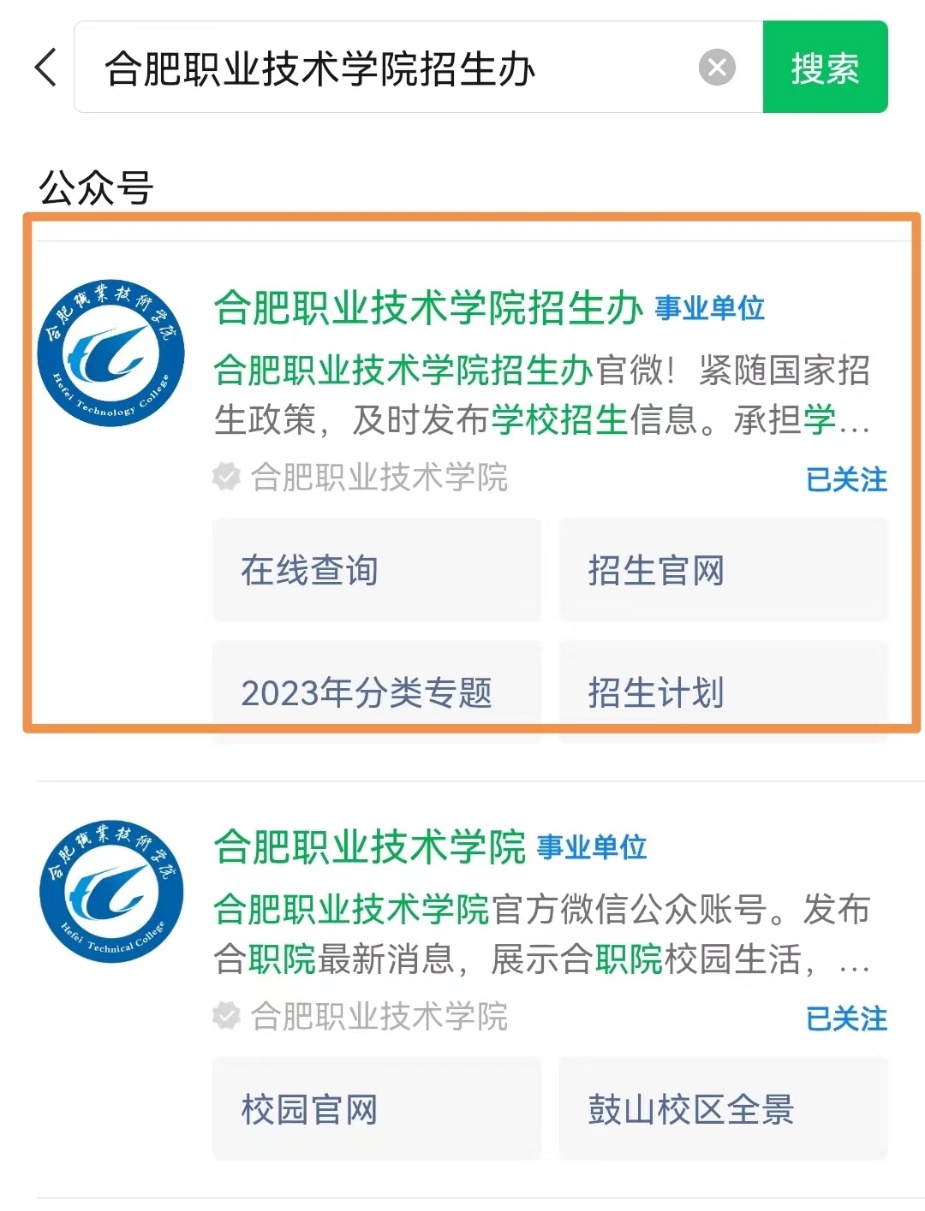Go back using the arrow icon
The image size is (925, 1211).
pos(46,68)
